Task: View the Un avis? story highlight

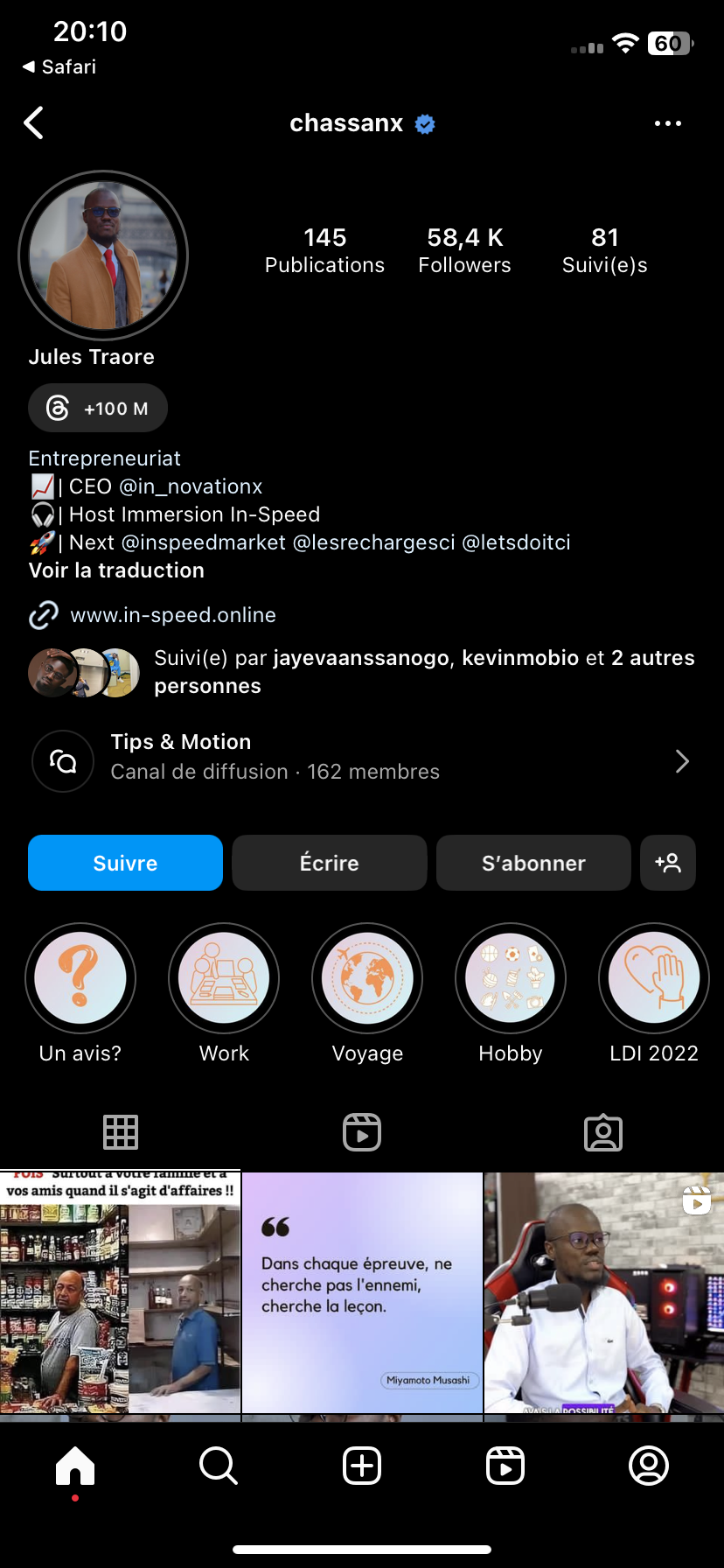Action: pos(80,978)
